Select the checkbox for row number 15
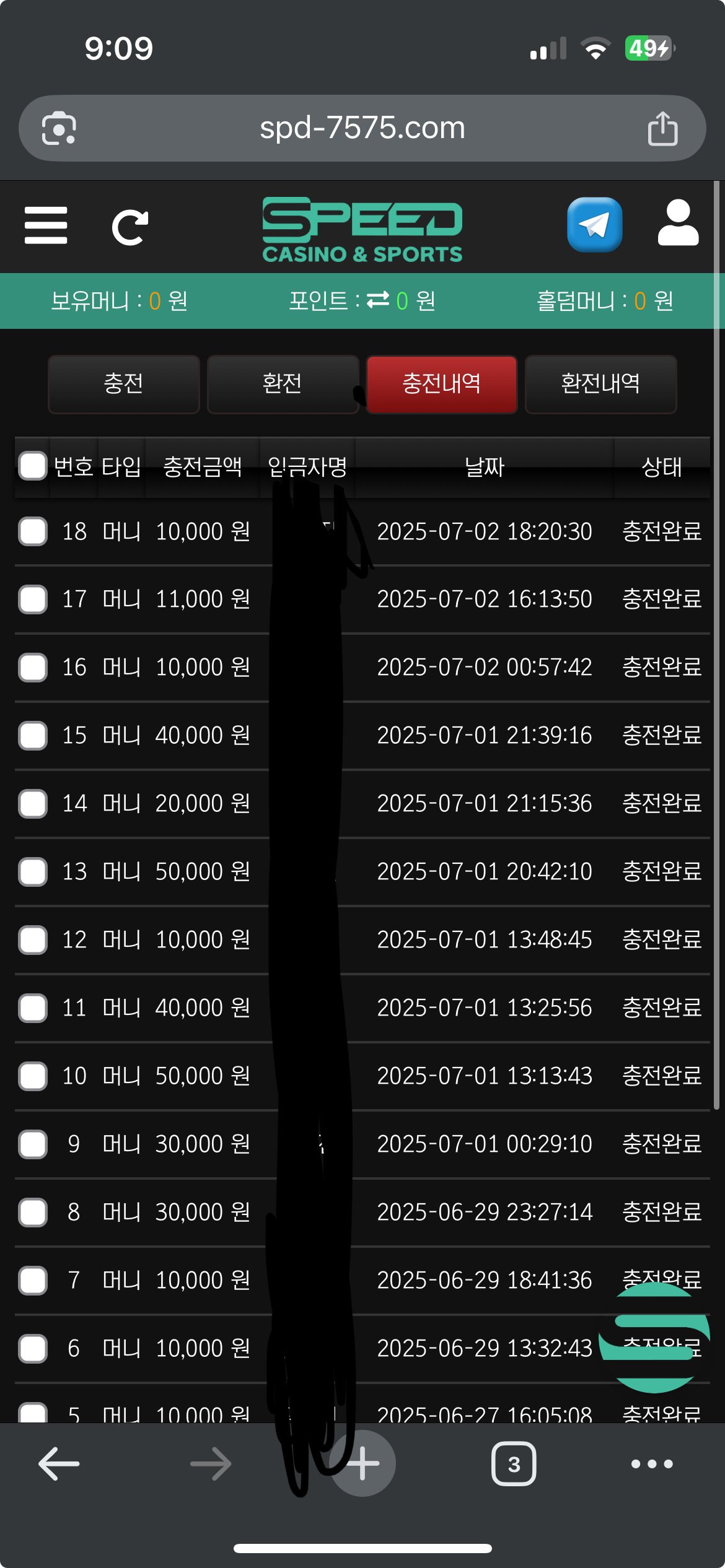Image resolution: width=725 pixels, height=1568 pixels. pos(33,736)
